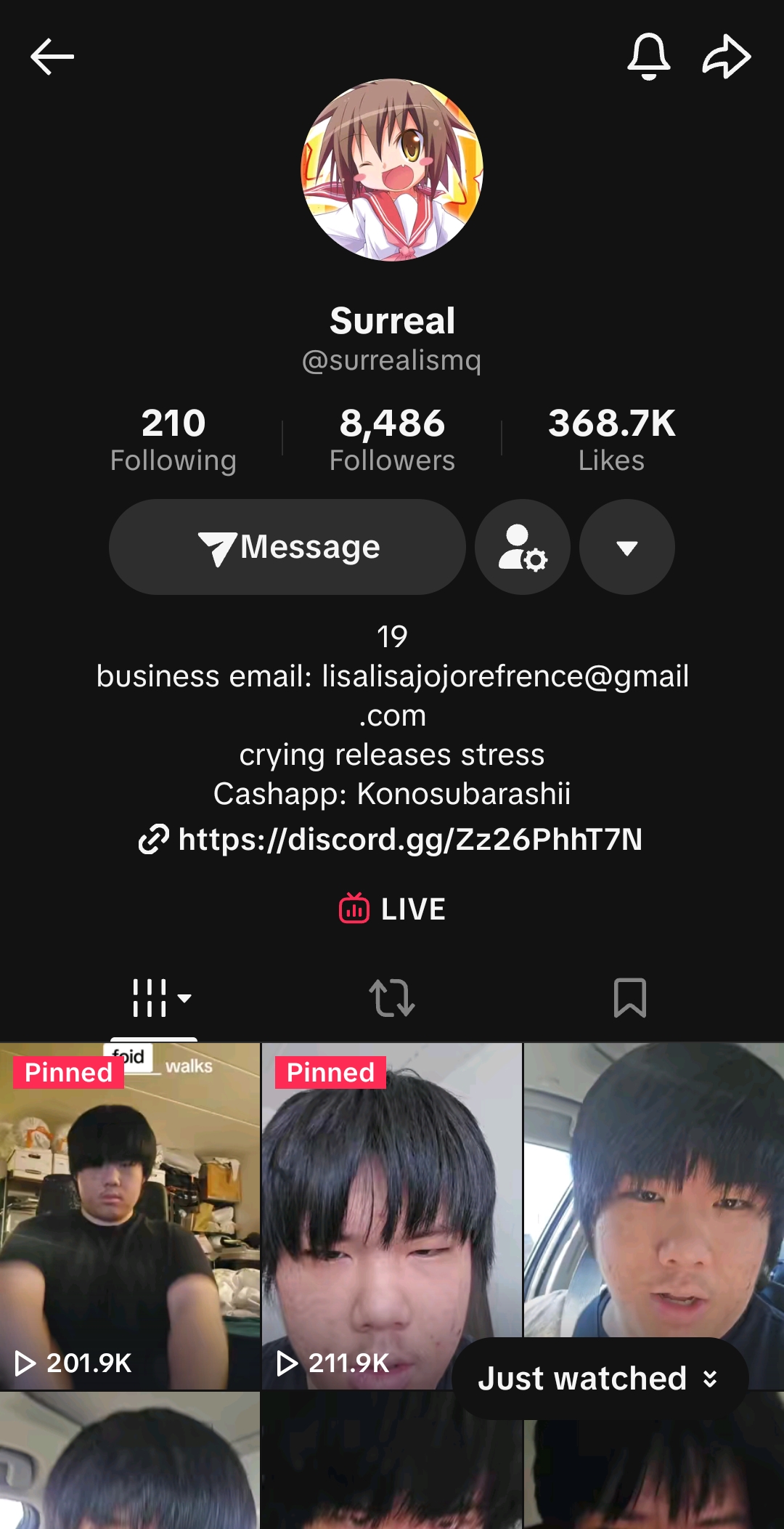The image size is (784, 1529).
Task: Switch to the saved bookmarks tab
Action: point(629,998)
